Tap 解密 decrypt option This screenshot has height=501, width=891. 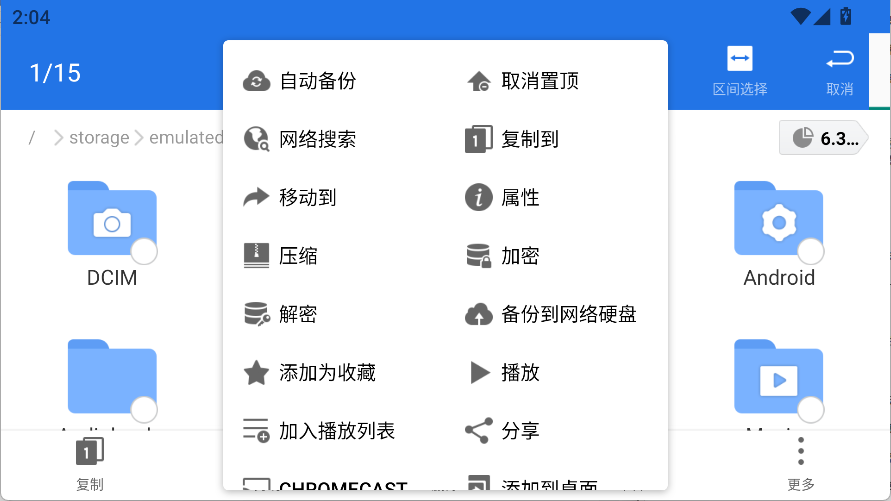(x=298, y=314)
